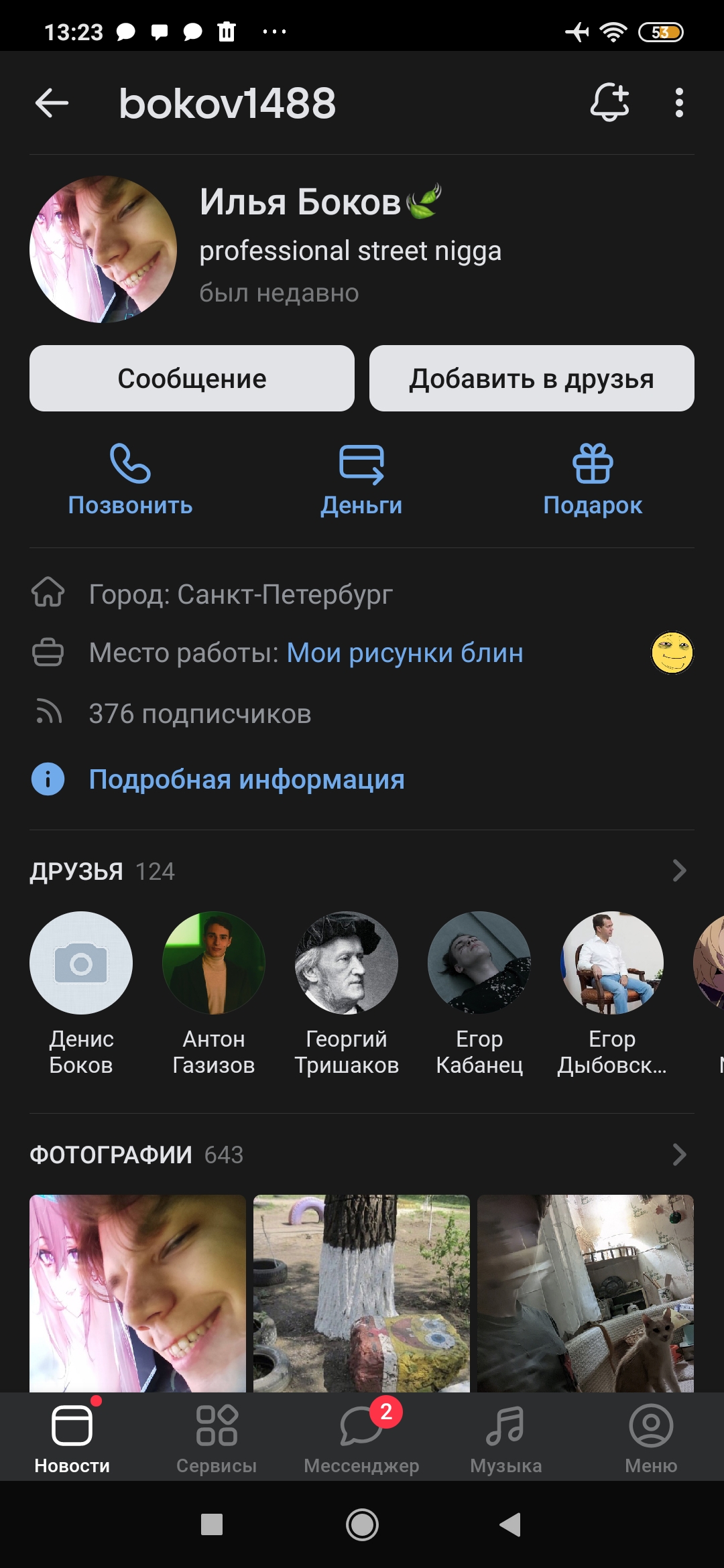Send money via Деньги
This screenshot has width=724, height=1568.
[361, 479]
